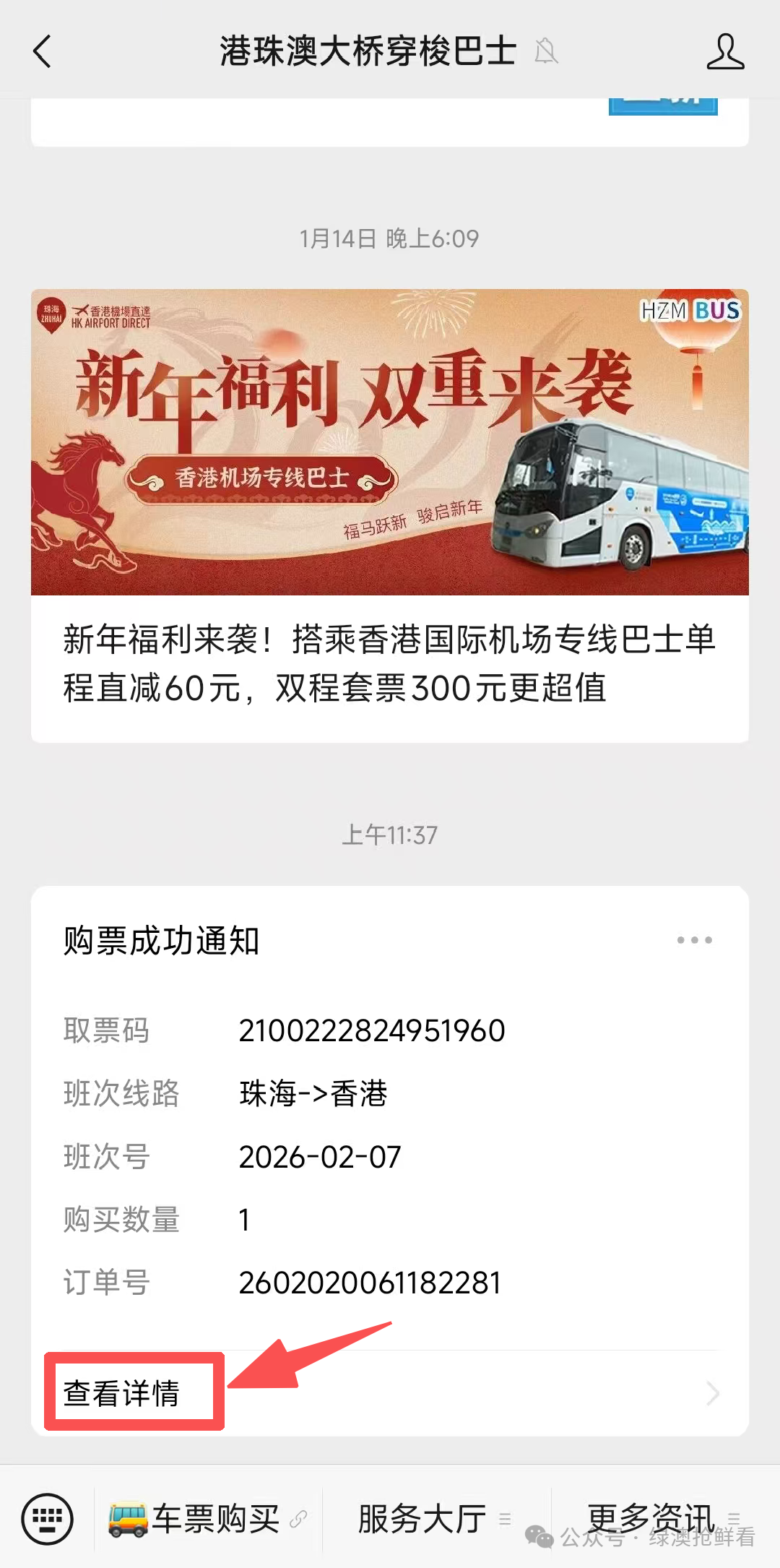
Task: Open the three-dot menu on 购票成功通知
Action: pos(694,940)
